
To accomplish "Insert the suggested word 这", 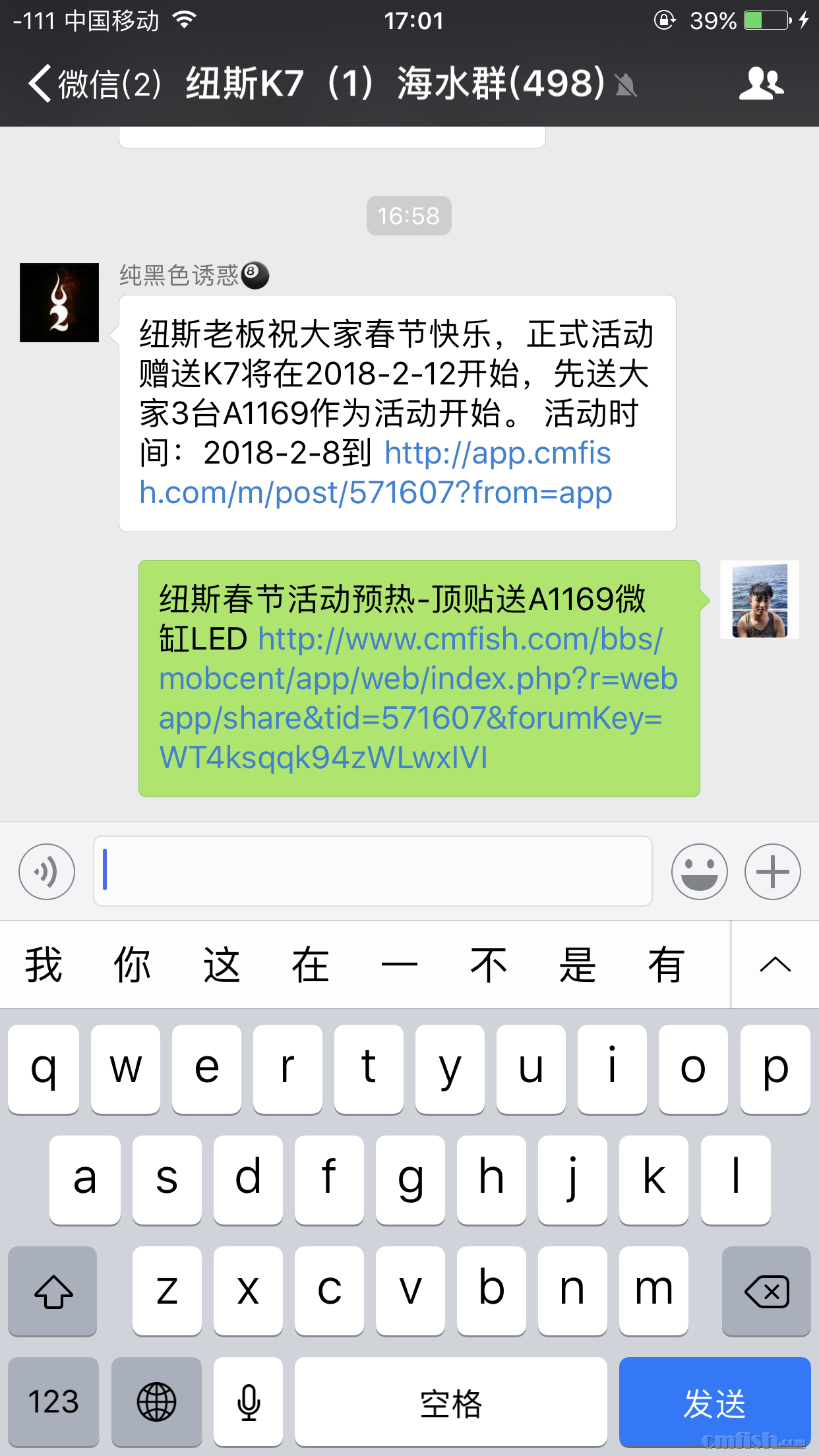I will (x=222, y=965).
